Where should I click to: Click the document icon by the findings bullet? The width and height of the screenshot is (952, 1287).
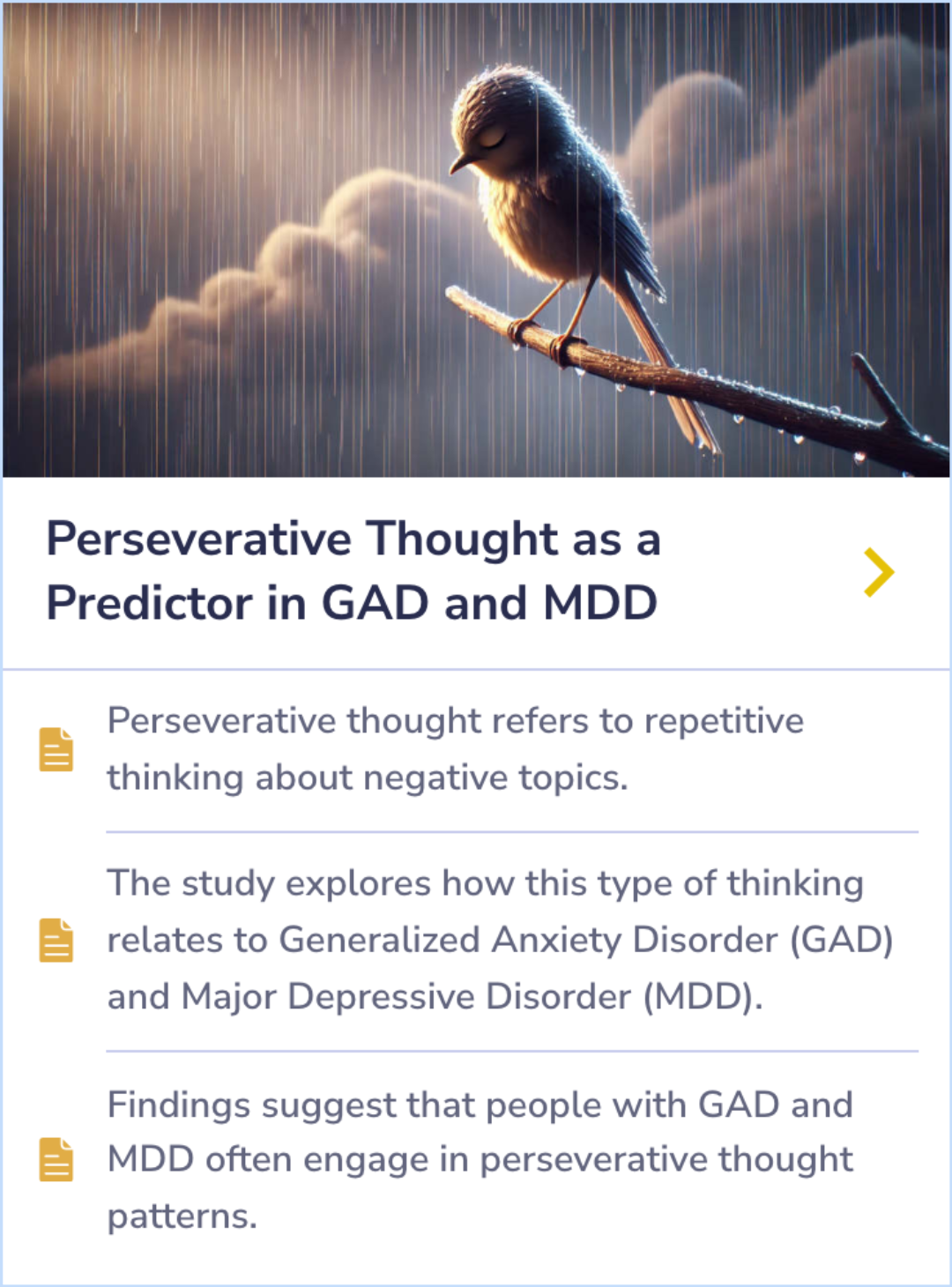click(x=55, y=1160)
